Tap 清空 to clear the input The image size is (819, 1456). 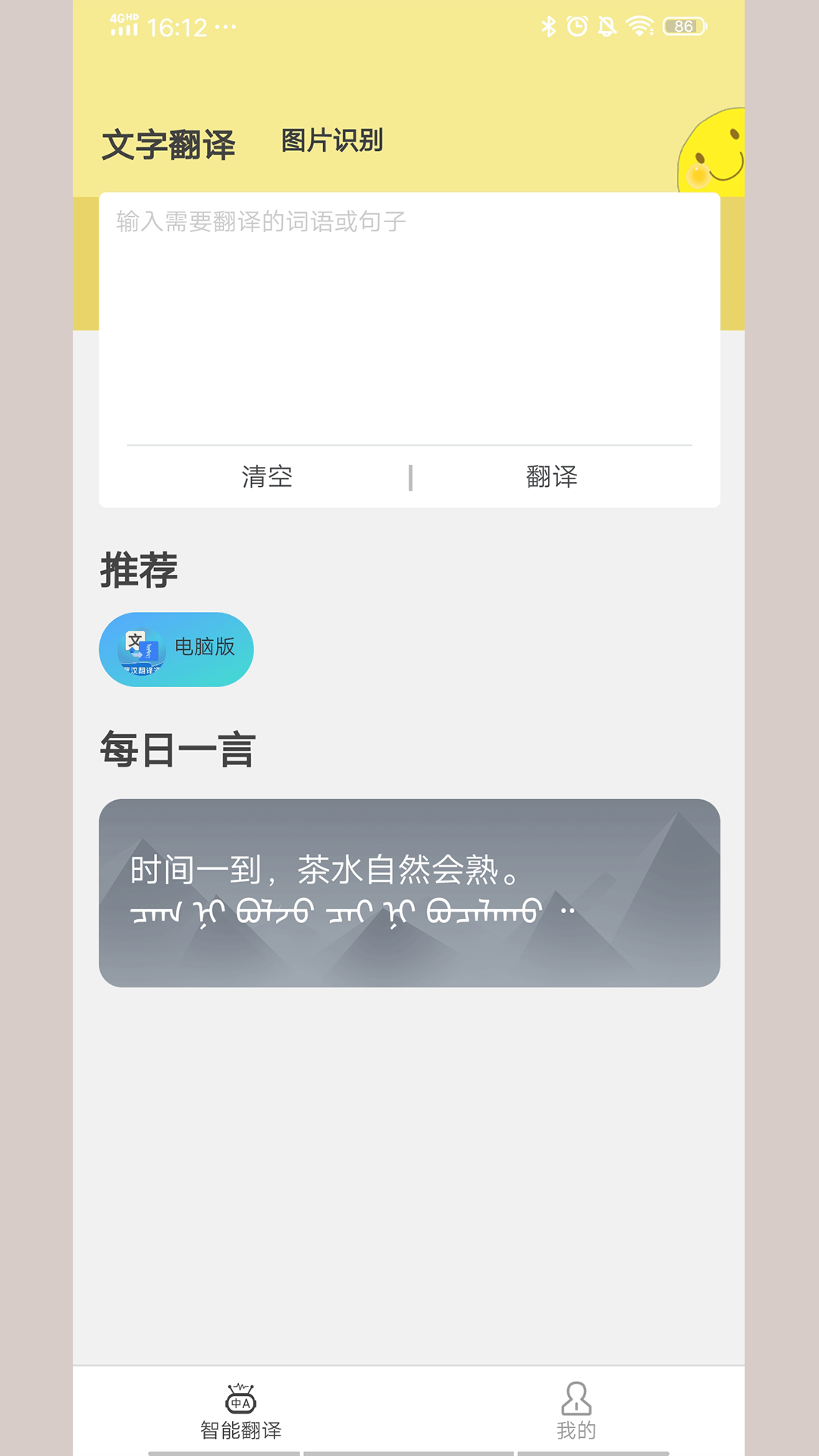(x=267, y=477)
